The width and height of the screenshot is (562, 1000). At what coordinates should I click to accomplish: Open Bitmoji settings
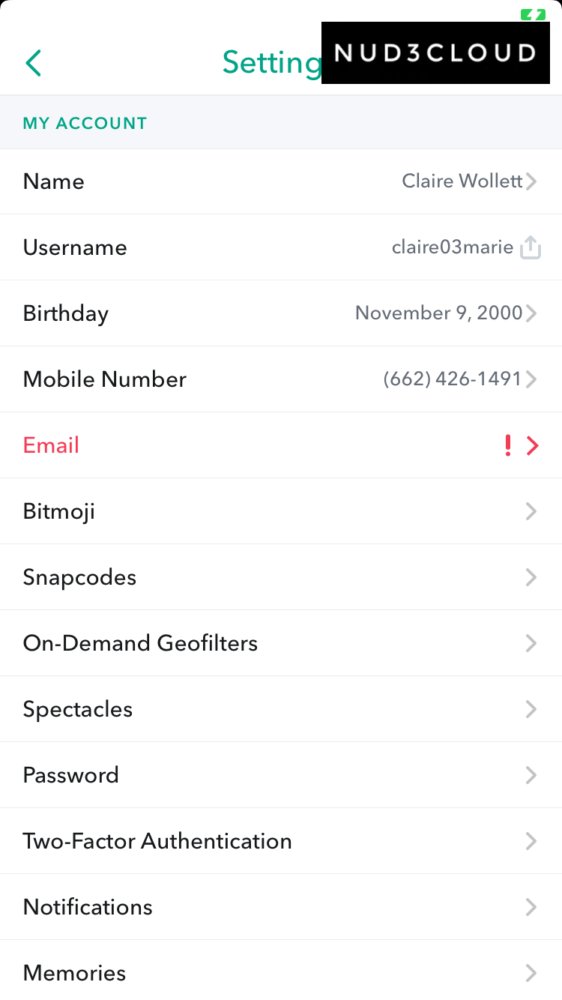coord(281,511)
